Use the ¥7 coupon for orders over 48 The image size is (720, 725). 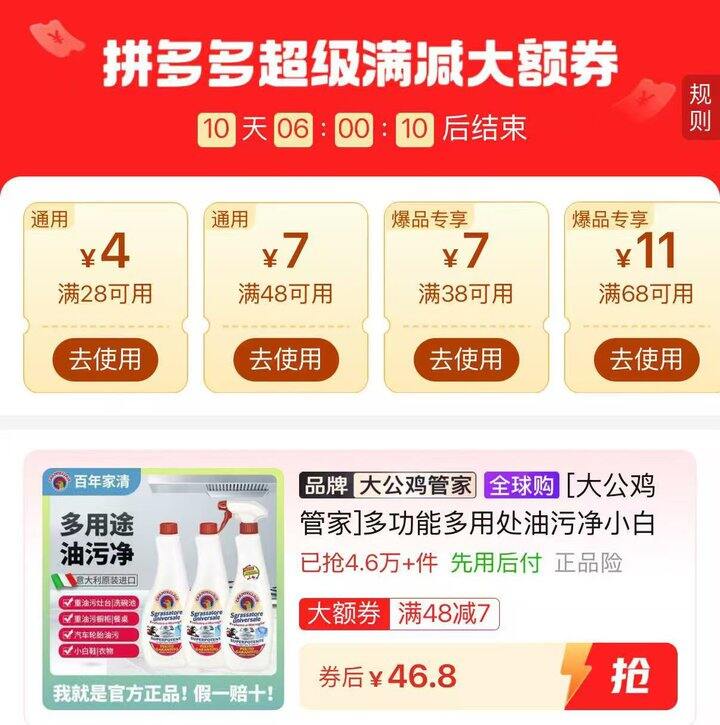[286, 359]
